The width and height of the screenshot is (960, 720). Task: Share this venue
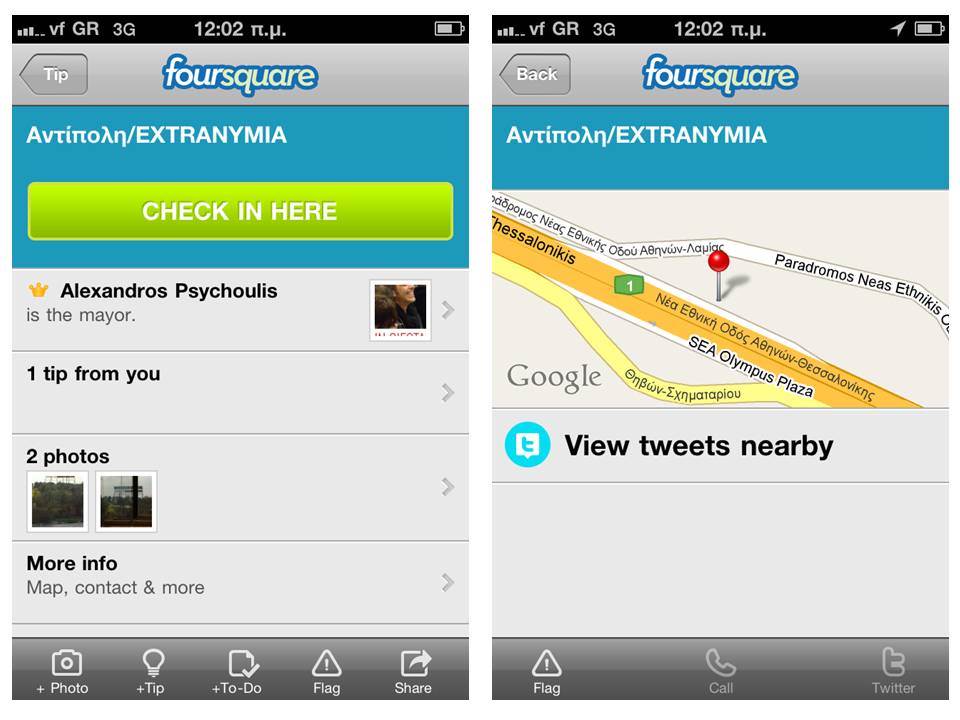(413, 672)
